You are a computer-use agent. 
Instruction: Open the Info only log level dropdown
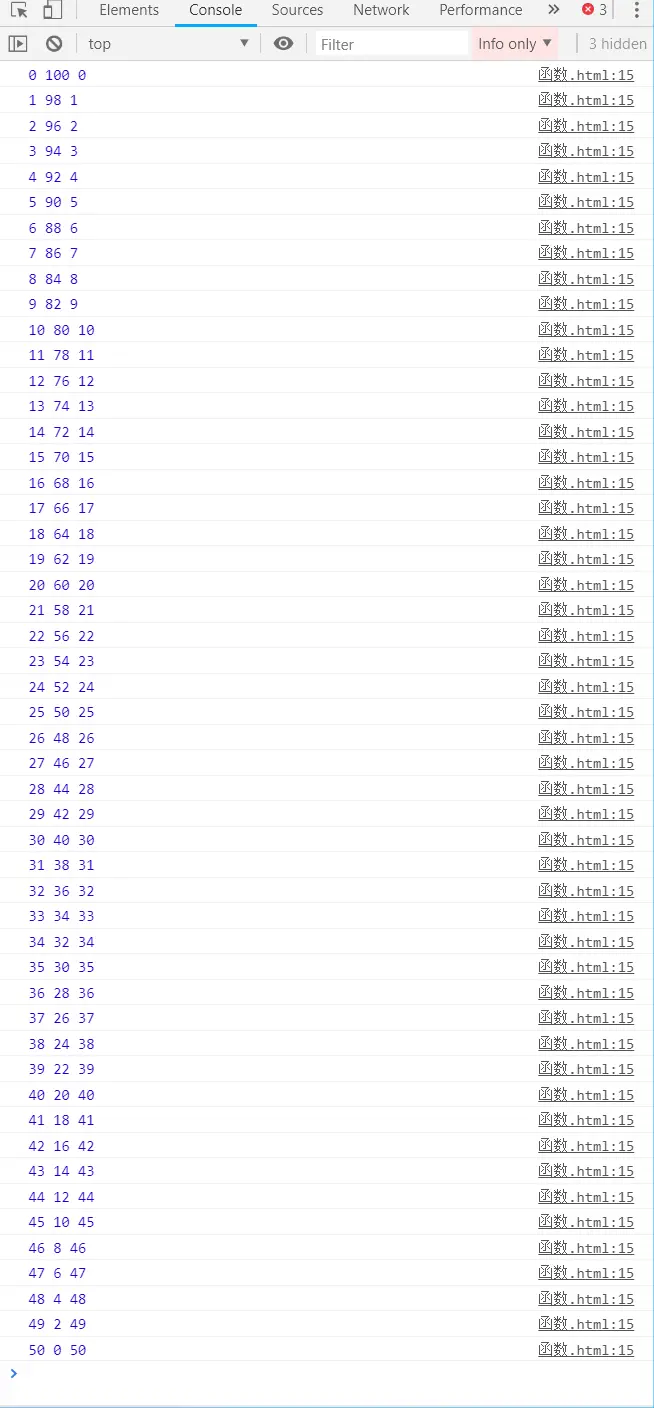(514, 44)
